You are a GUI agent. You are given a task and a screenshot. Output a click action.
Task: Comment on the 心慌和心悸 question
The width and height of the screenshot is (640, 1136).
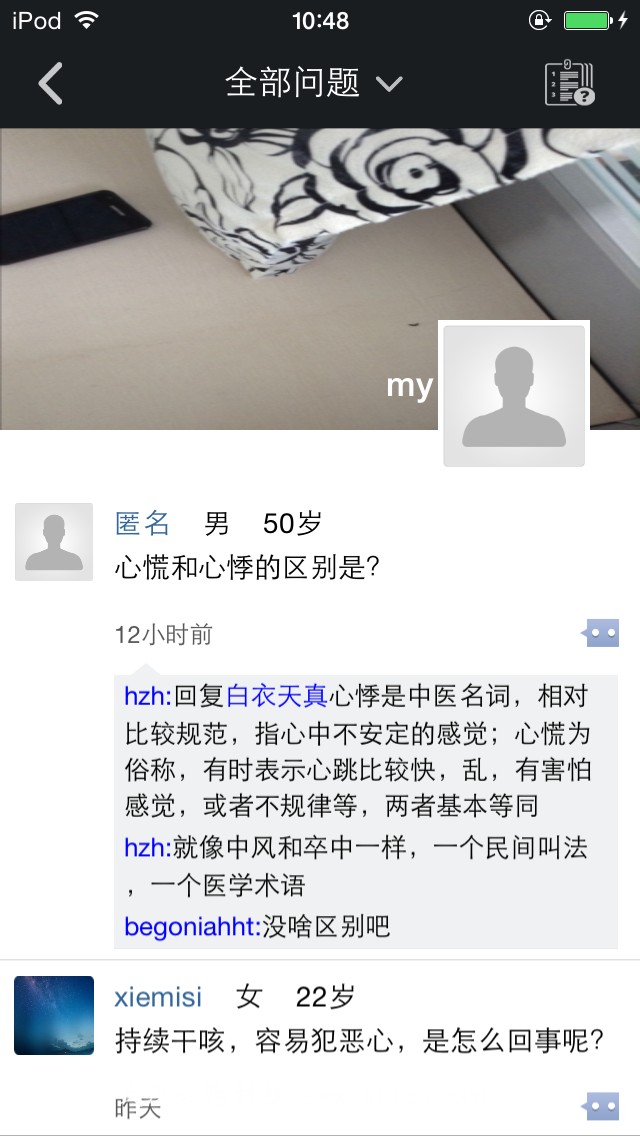click(x=601, y=633)
